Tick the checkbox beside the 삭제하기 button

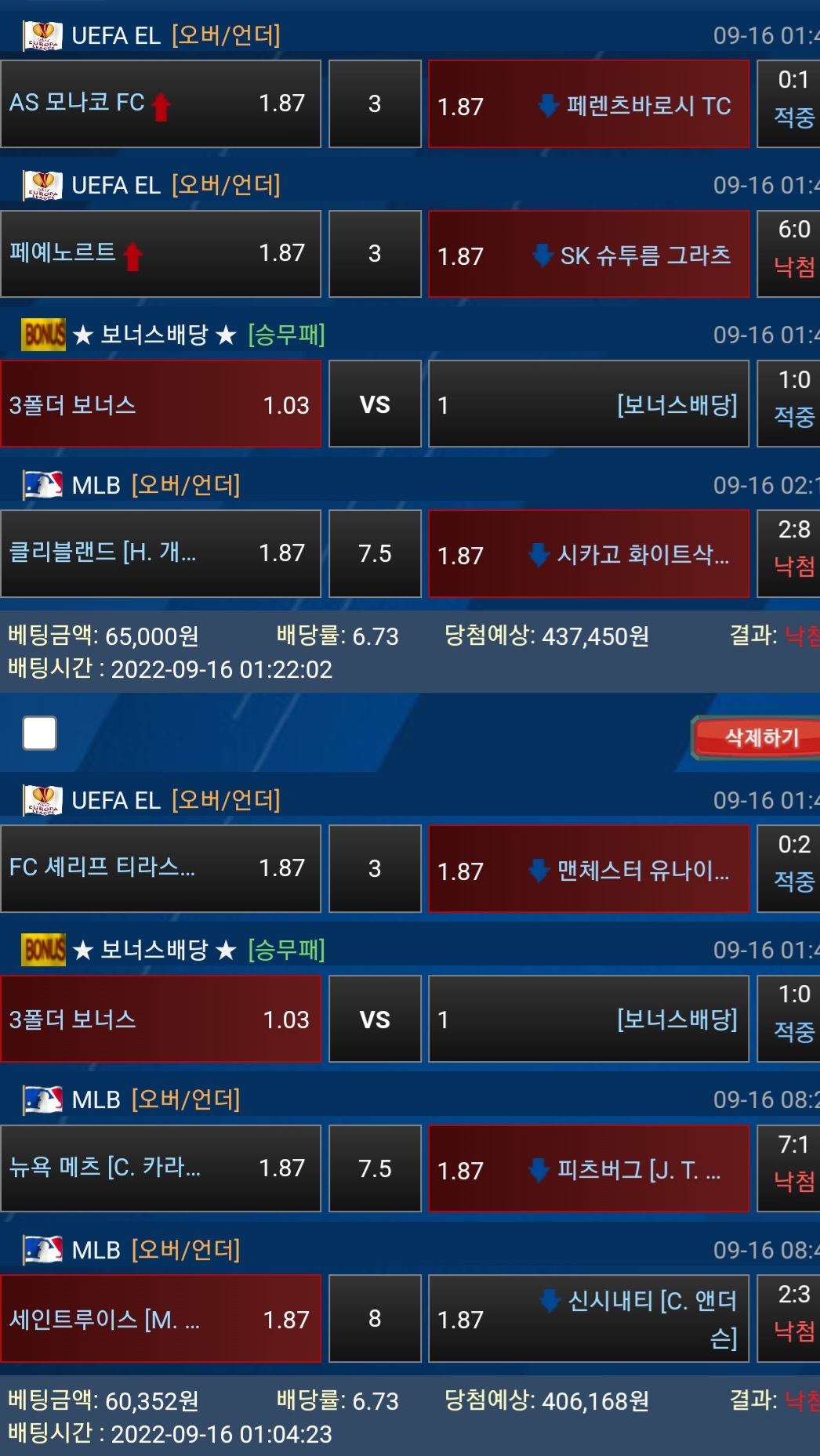pos(40,733)
